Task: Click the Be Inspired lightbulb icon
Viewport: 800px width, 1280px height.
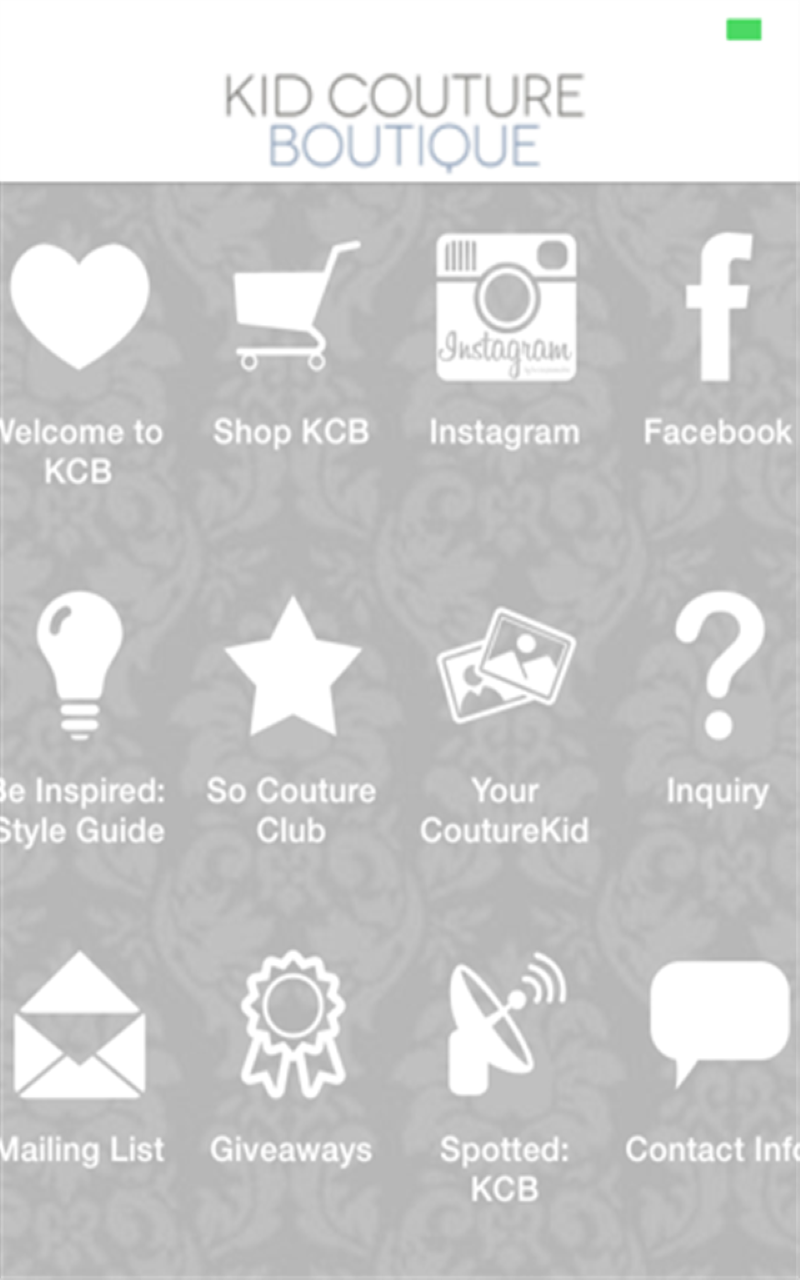Action: [x=79, y=665]
